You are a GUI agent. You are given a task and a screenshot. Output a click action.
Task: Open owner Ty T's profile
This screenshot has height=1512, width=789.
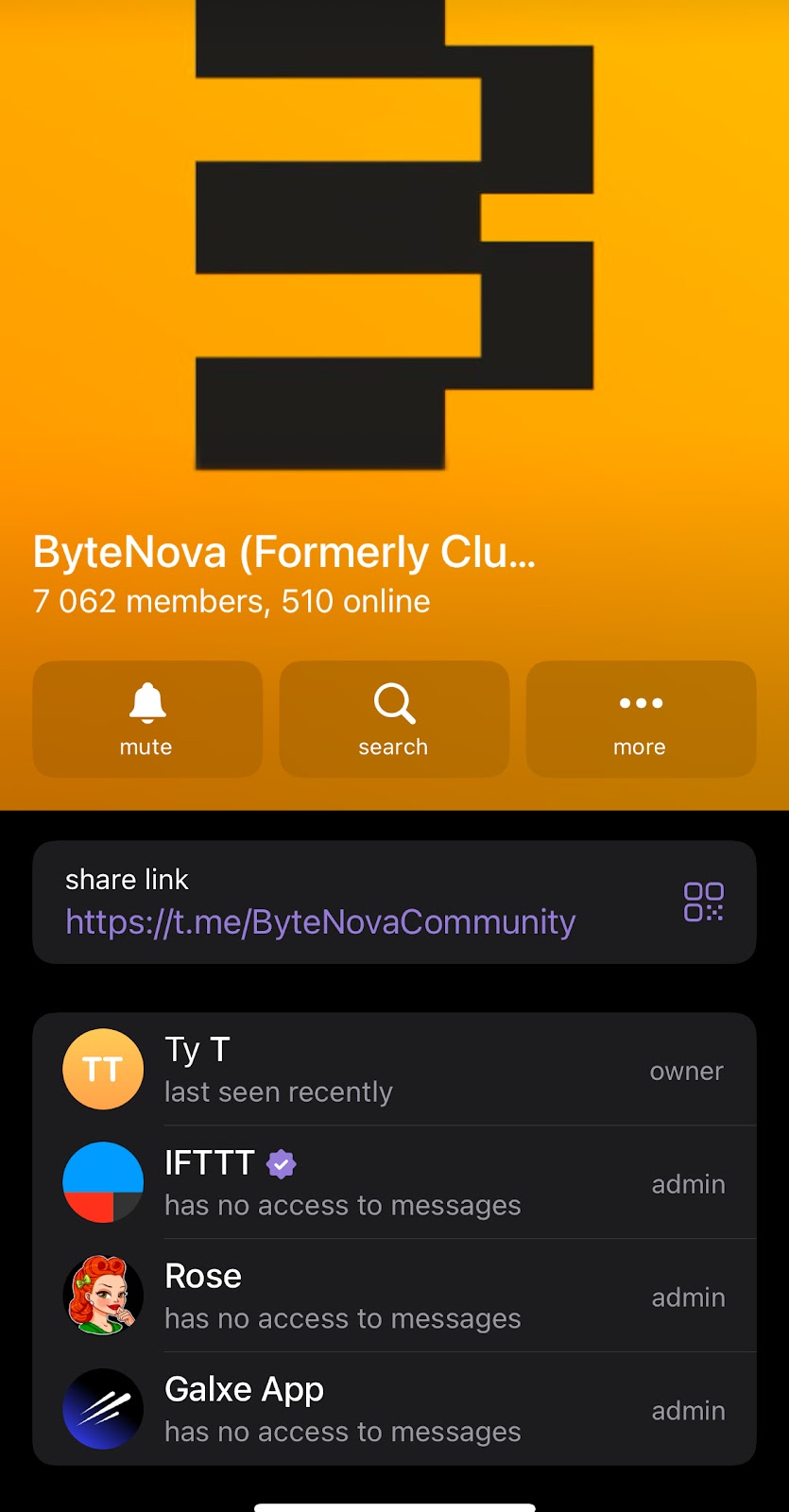tap(394, 1069)
